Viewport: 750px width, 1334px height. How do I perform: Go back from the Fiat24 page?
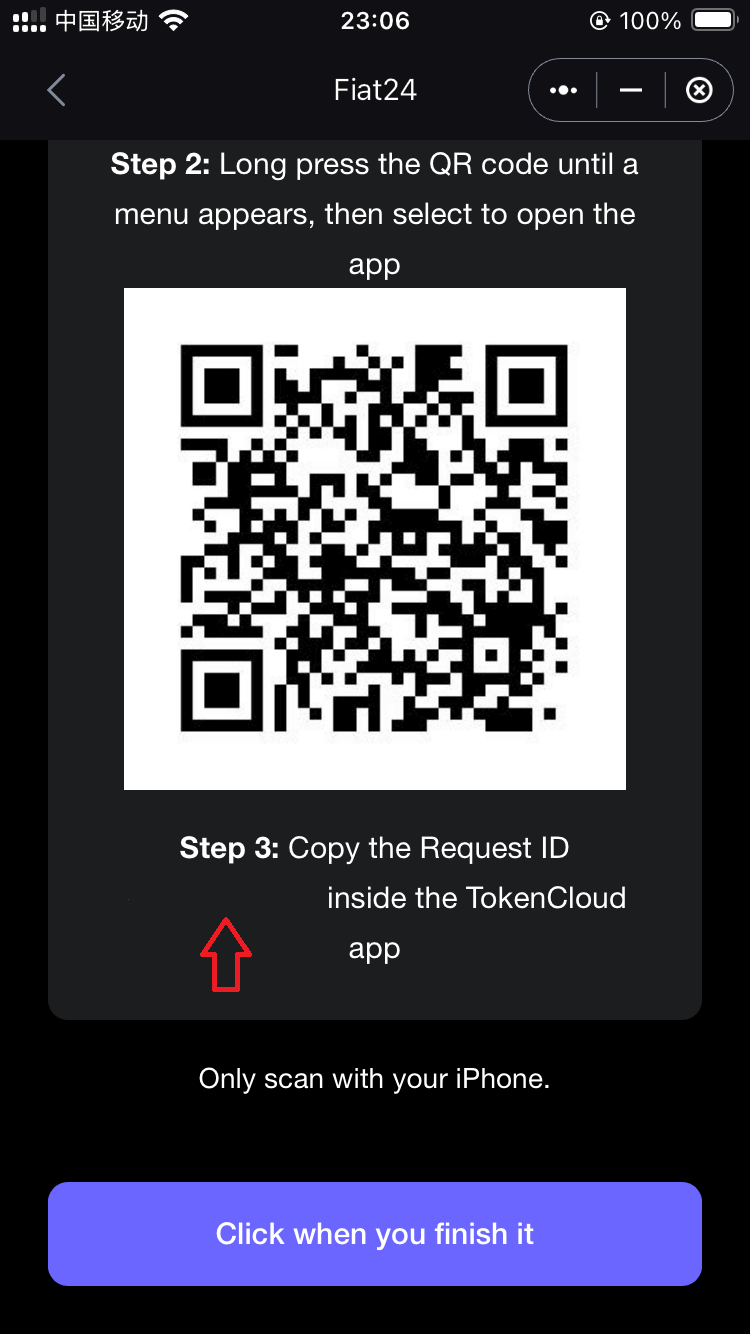[x=56, y=91]
